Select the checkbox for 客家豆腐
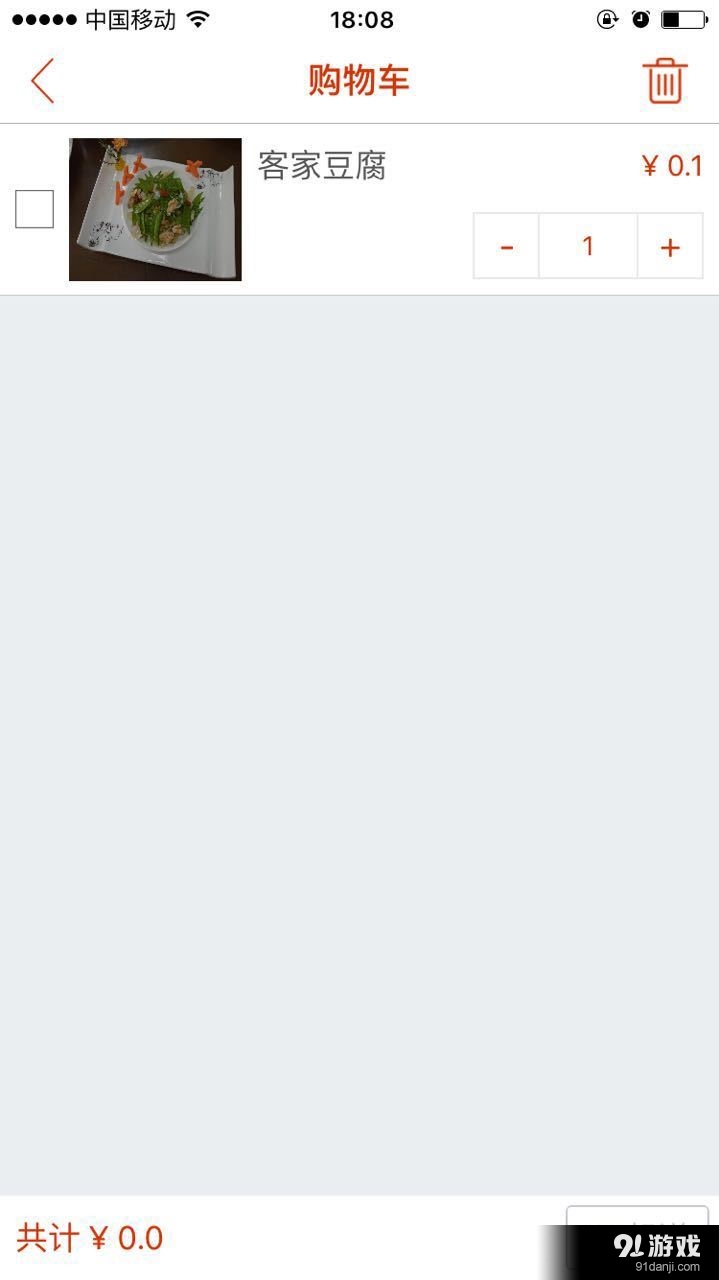Viewport: 719px width, 1280px height. click(34, 209)
